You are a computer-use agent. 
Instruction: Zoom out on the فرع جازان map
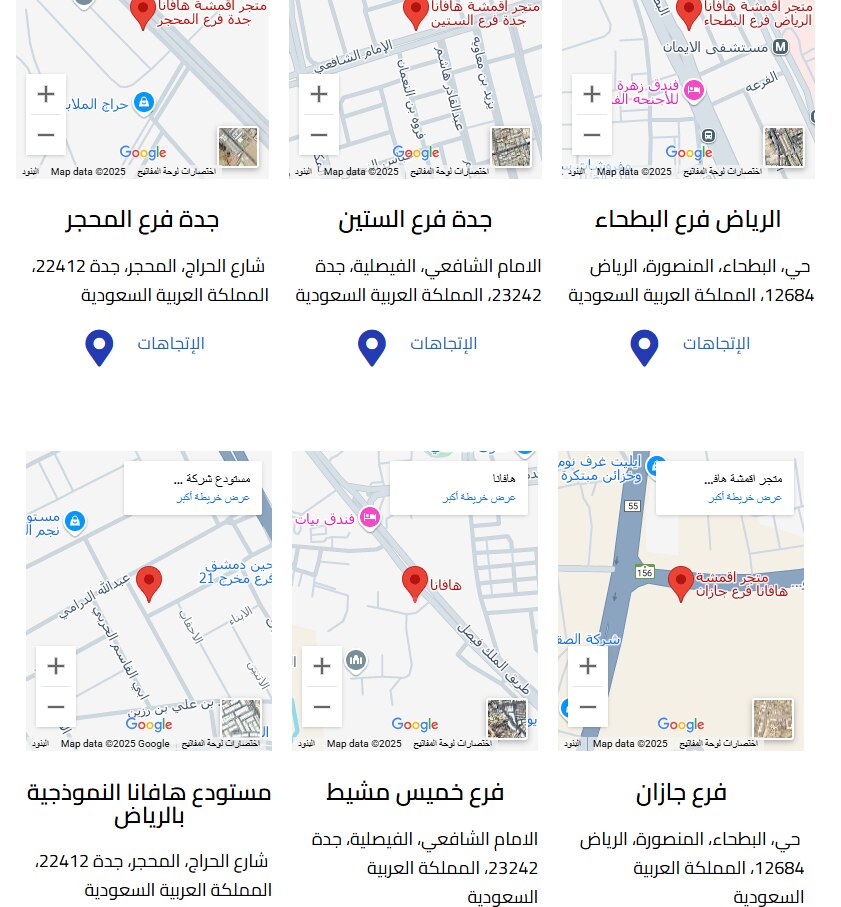(x=588, y=706)
